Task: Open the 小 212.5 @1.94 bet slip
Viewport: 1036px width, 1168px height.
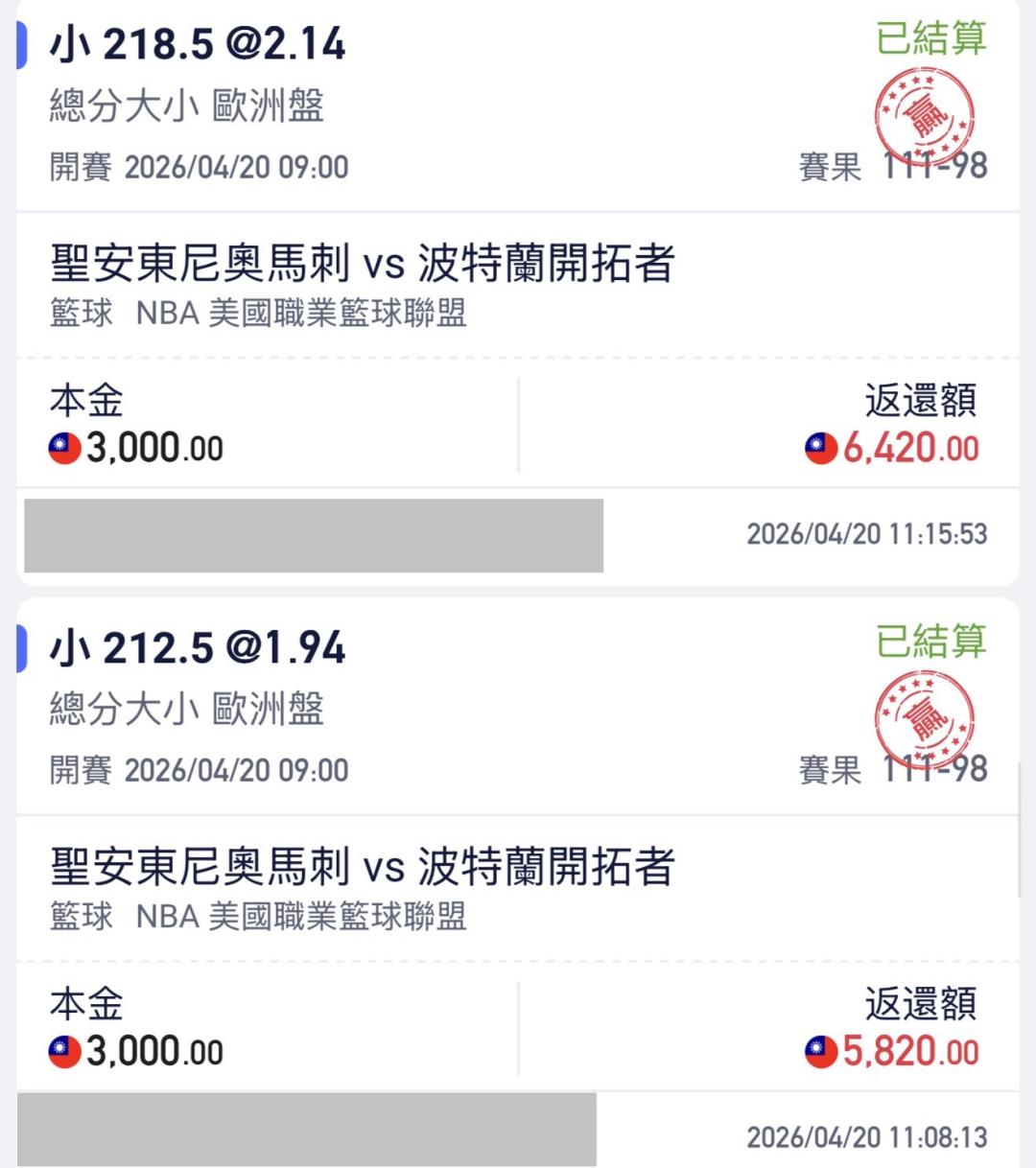Action: tap(198, 648)
